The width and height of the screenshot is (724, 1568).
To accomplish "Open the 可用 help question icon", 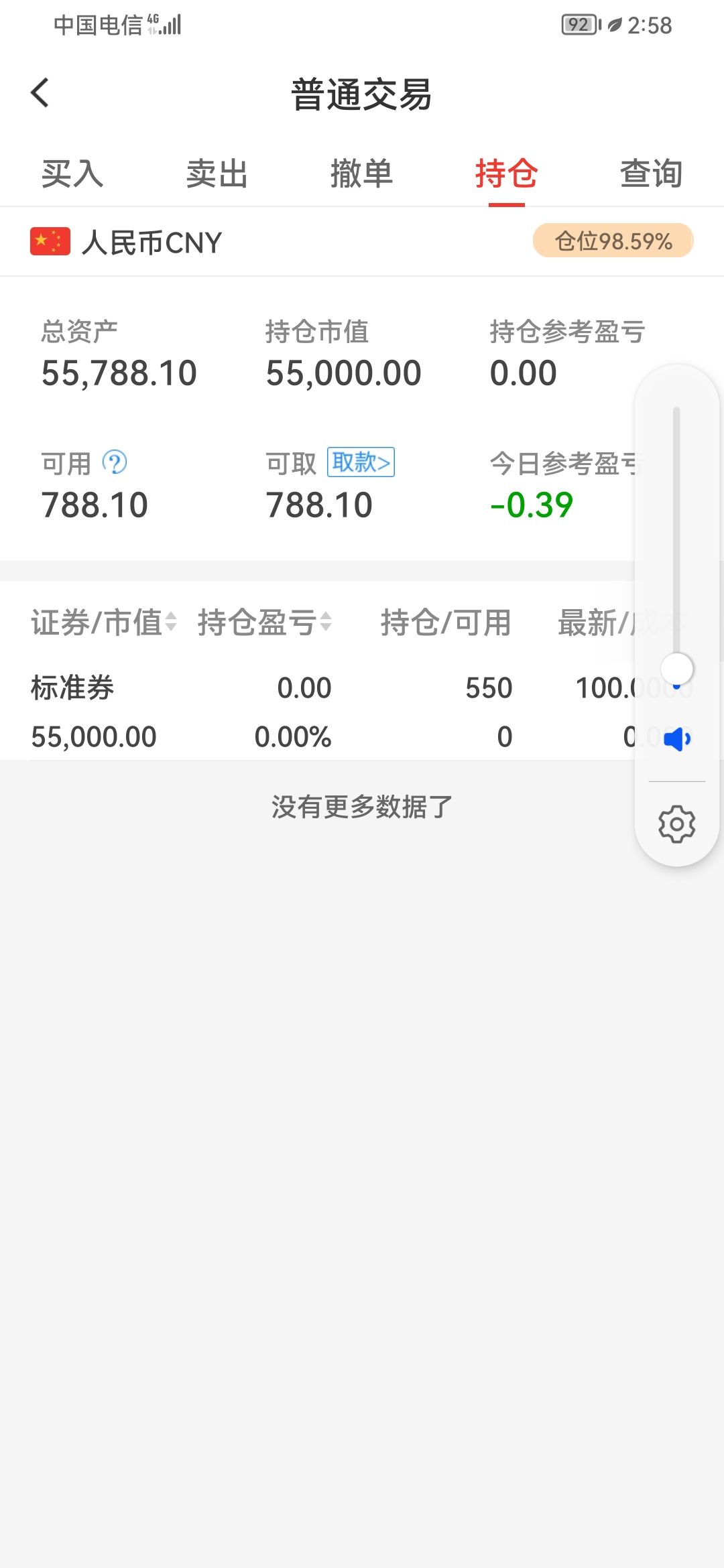I will point(115,462).
